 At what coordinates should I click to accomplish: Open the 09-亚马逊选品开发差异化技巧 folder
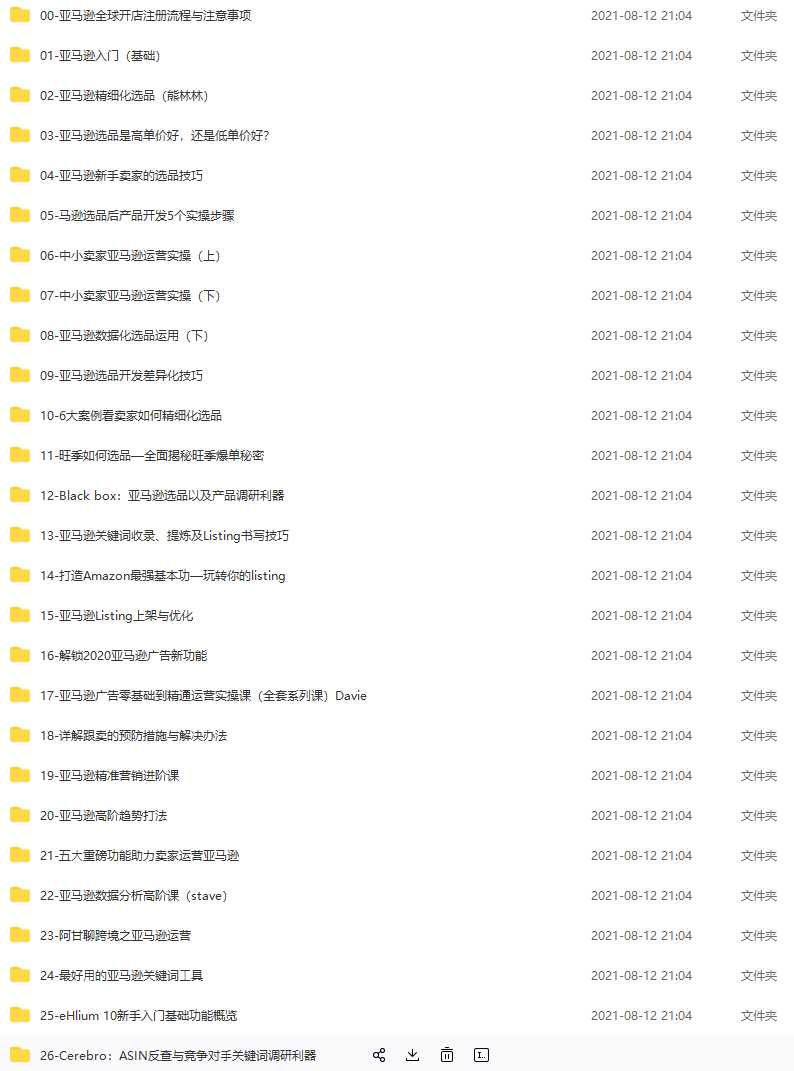(x=121, y=376)
